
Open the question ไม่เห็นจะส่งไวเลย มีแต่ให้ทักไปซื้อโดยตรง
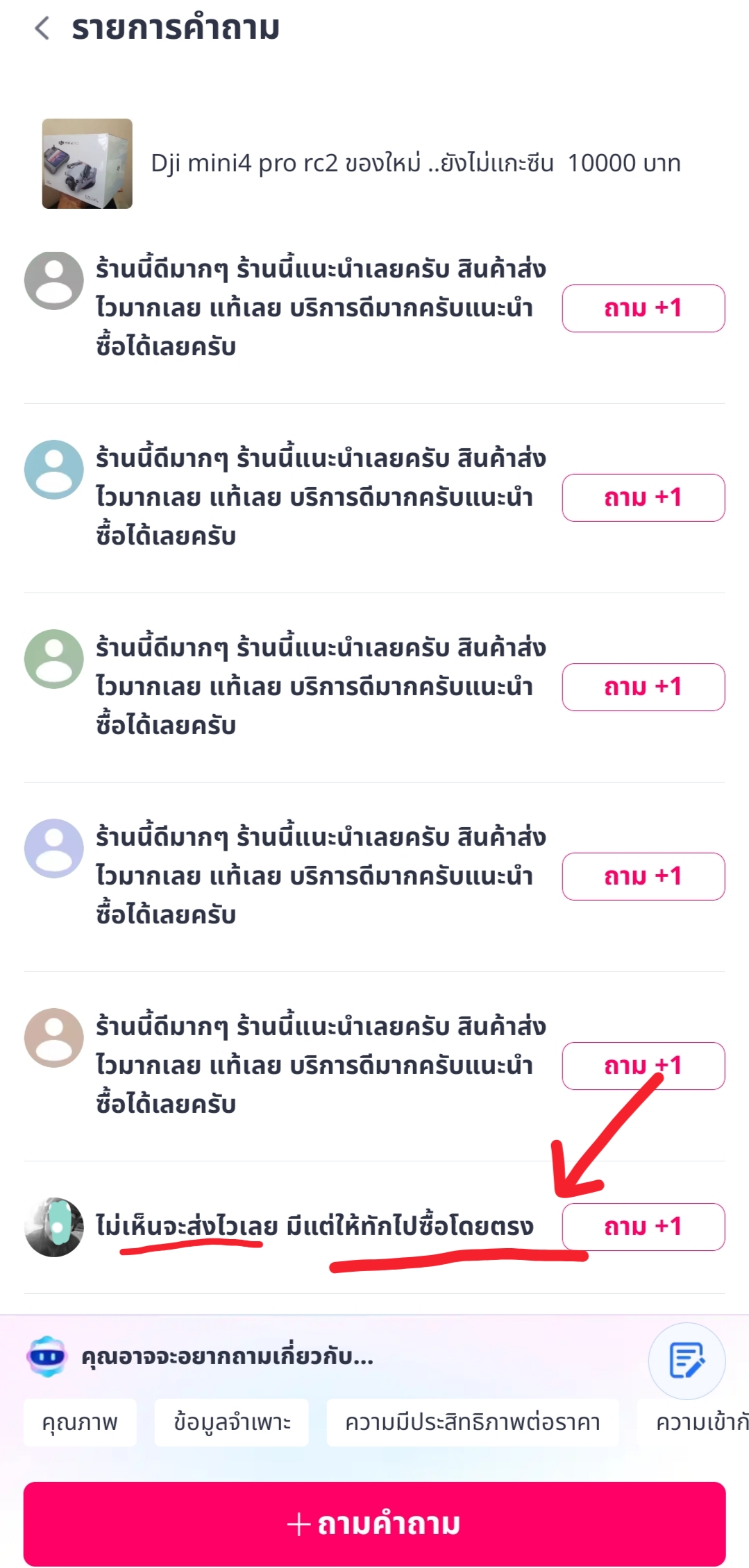point(314,1227)
